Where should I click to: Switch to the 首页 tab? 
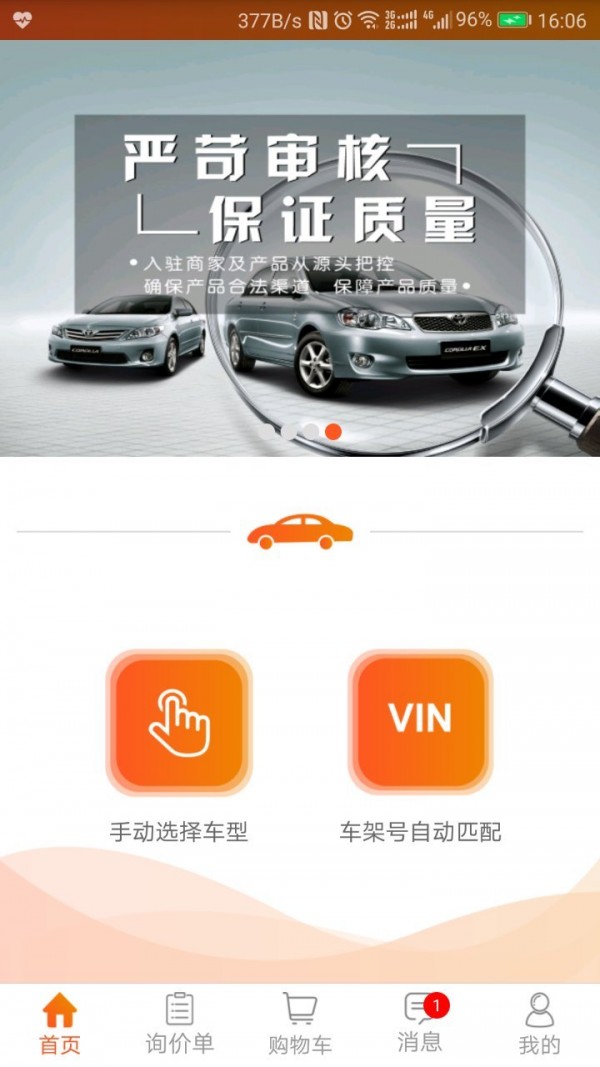tap(60, 1024)
